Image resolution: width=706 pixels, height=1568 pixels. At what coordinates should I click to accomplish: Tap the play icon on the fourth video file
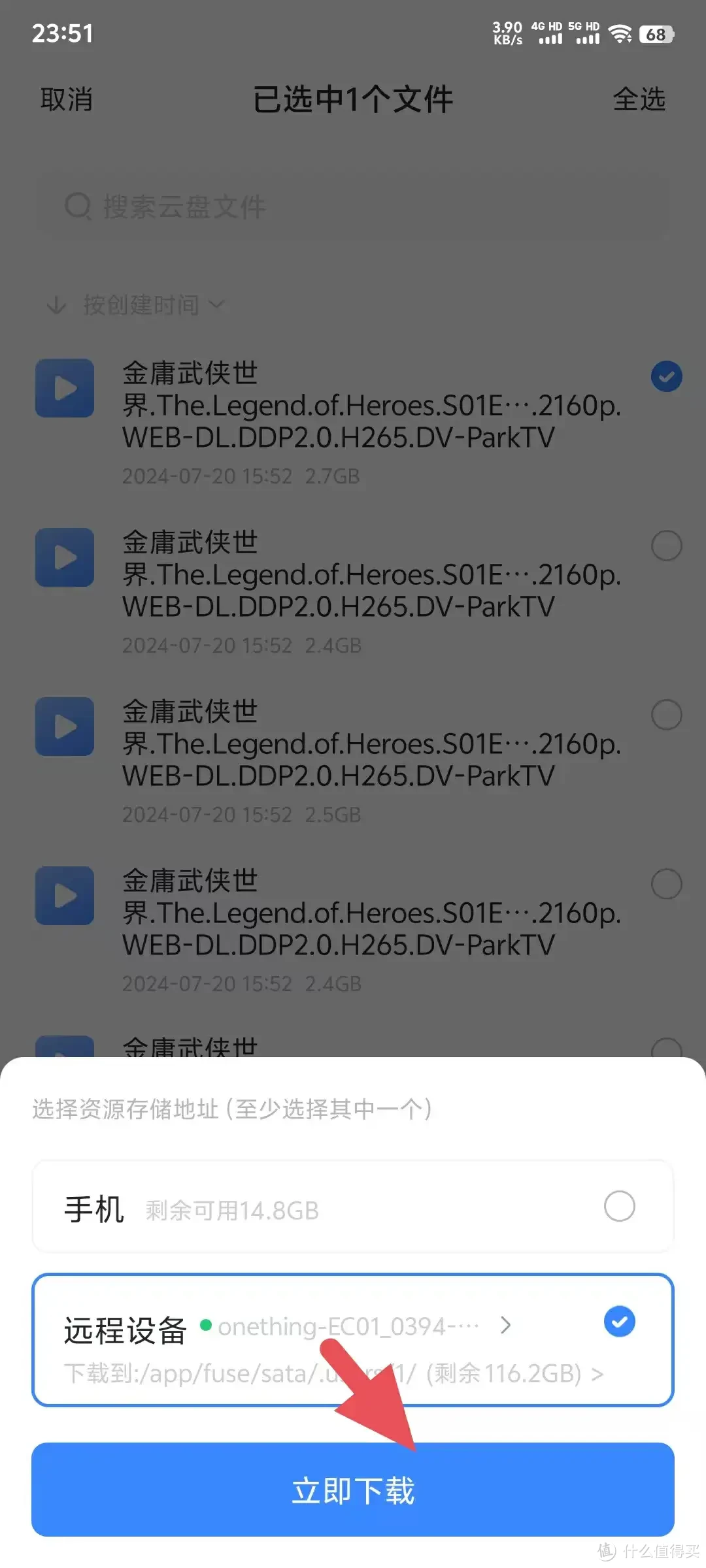(64, 896)
